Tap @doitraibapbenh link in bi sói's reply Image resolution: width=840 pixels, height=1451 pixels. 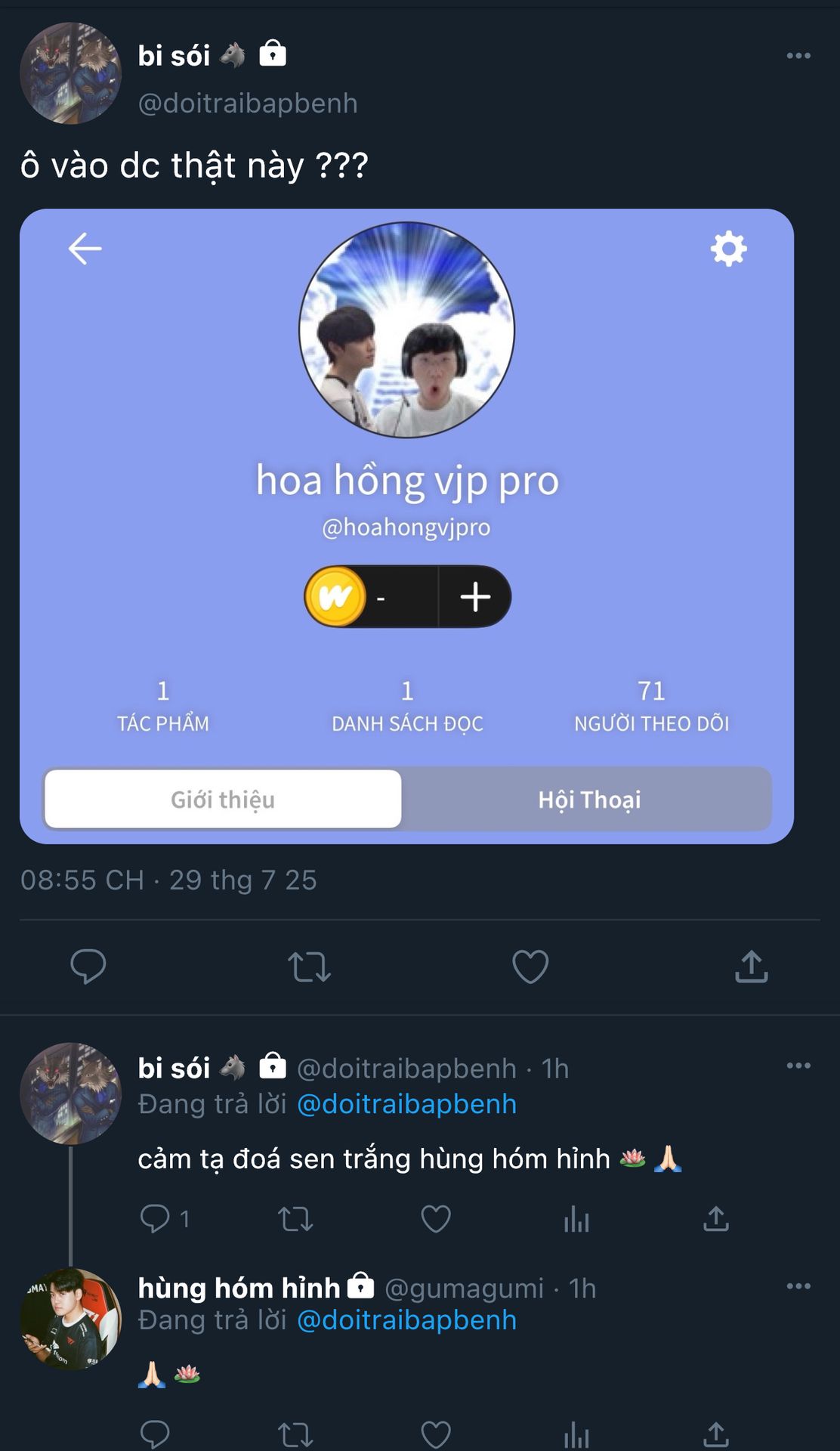click(x=406, y=1104)
